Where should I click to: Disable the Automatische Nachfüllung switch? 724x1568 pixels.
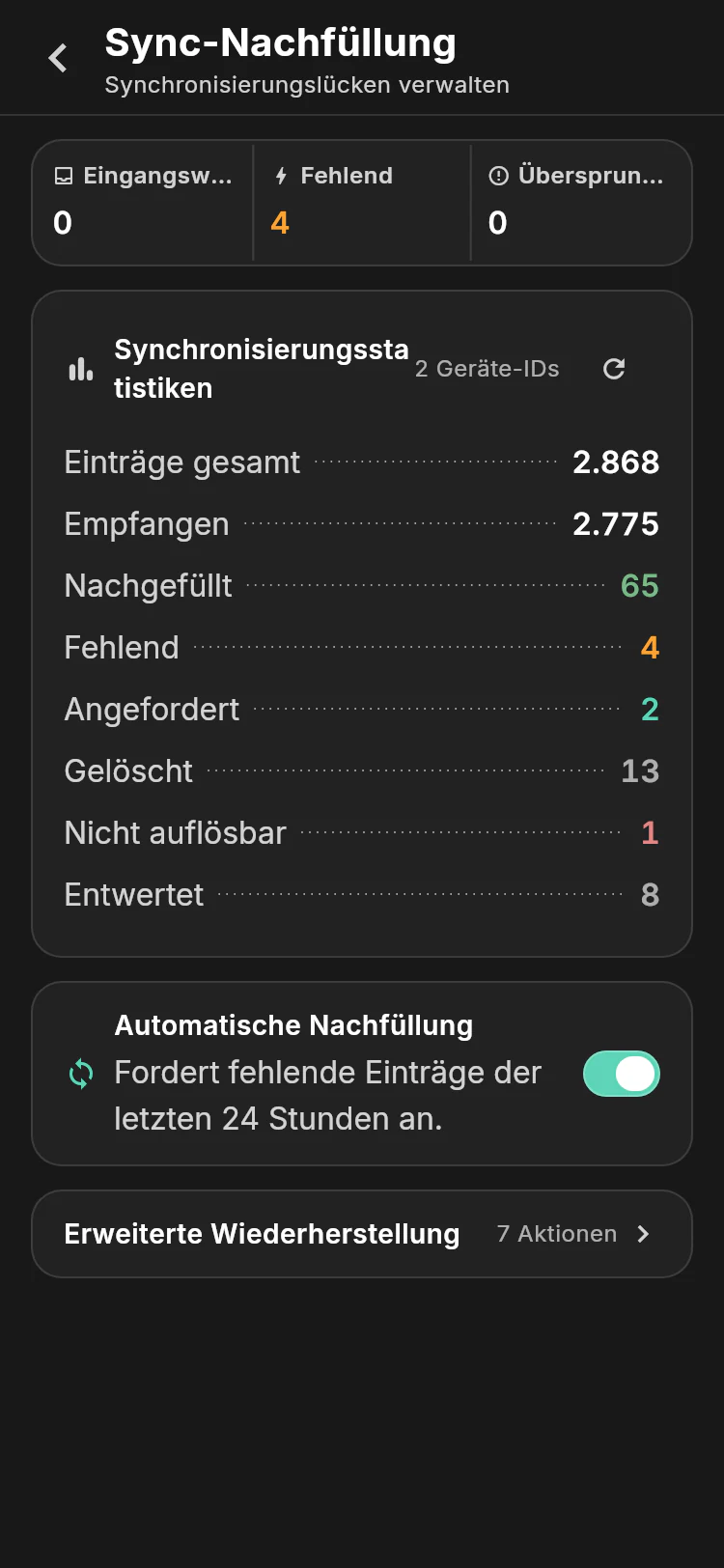(x=622, y=1074)
